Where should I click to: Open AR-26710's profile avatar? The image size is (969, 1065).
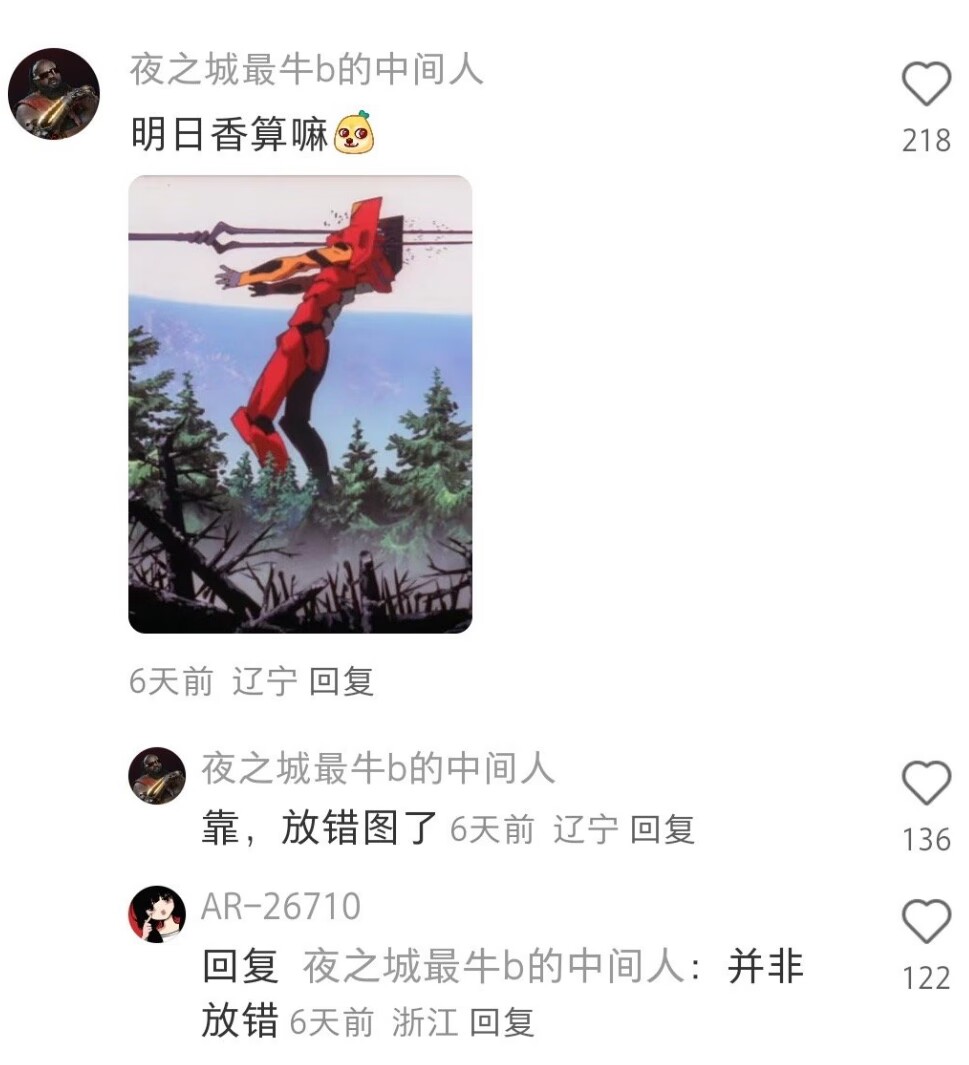(x=157, y=914)
